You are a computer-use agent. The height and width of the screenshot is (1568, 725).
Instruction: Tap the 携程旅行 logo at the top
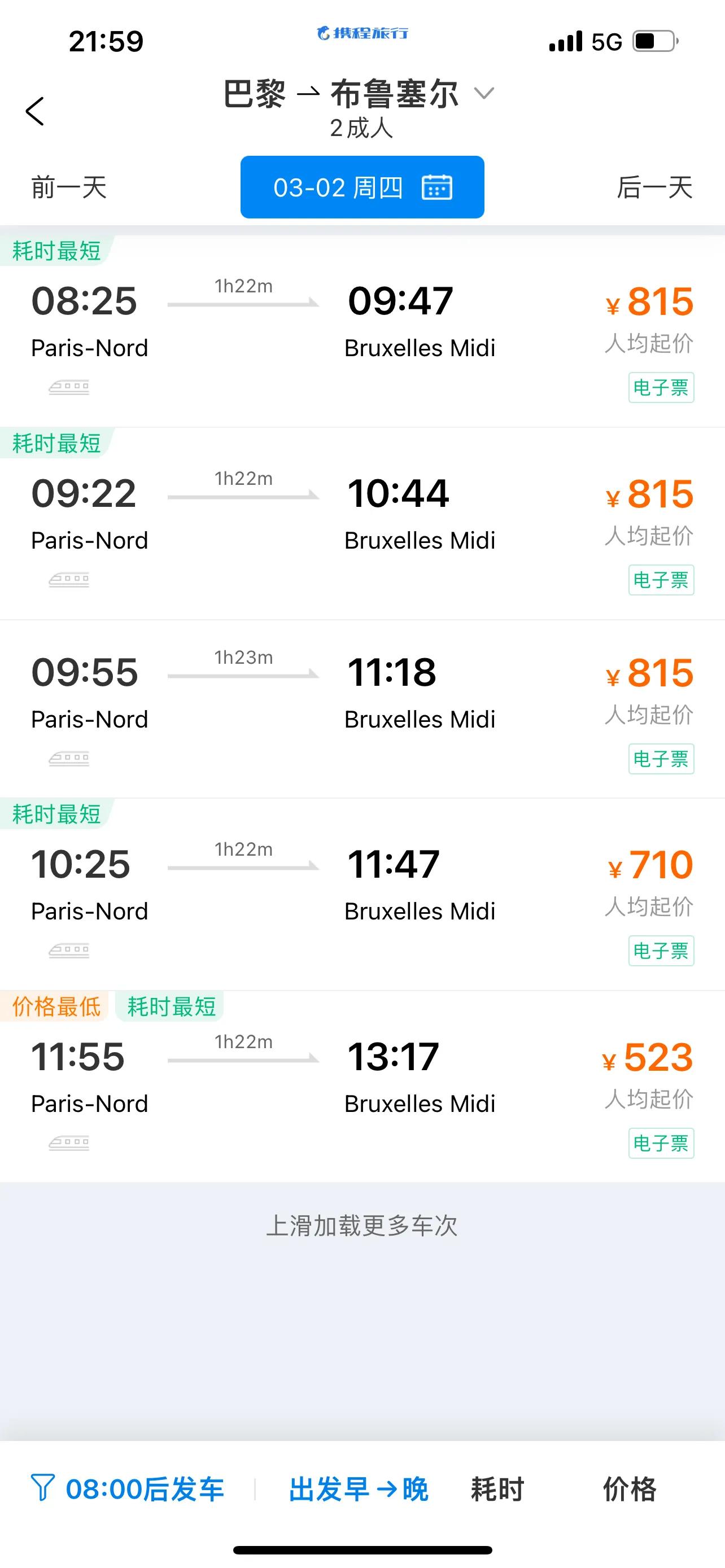point(361,33)
